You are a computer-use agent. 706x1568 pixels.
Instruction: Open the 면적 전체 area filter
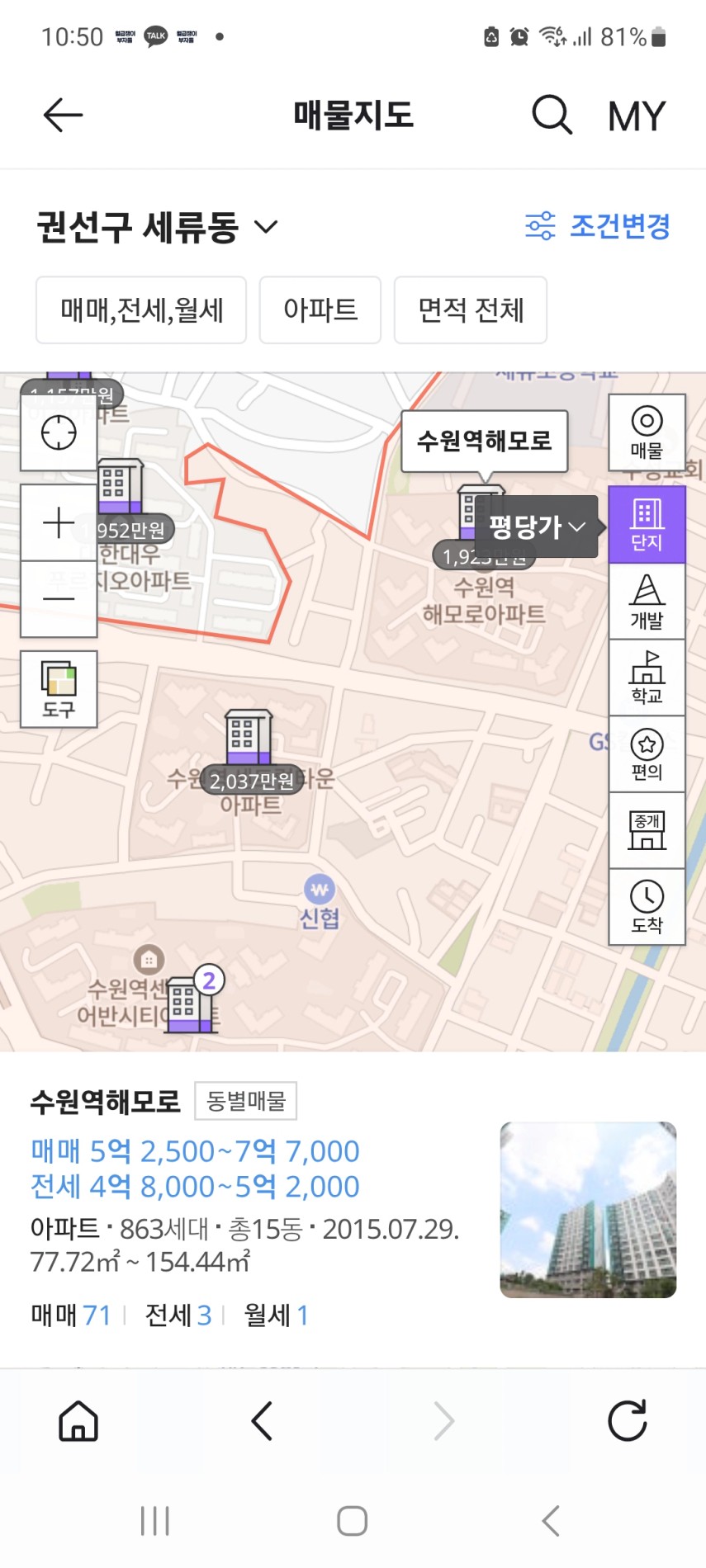click(471, 310)
